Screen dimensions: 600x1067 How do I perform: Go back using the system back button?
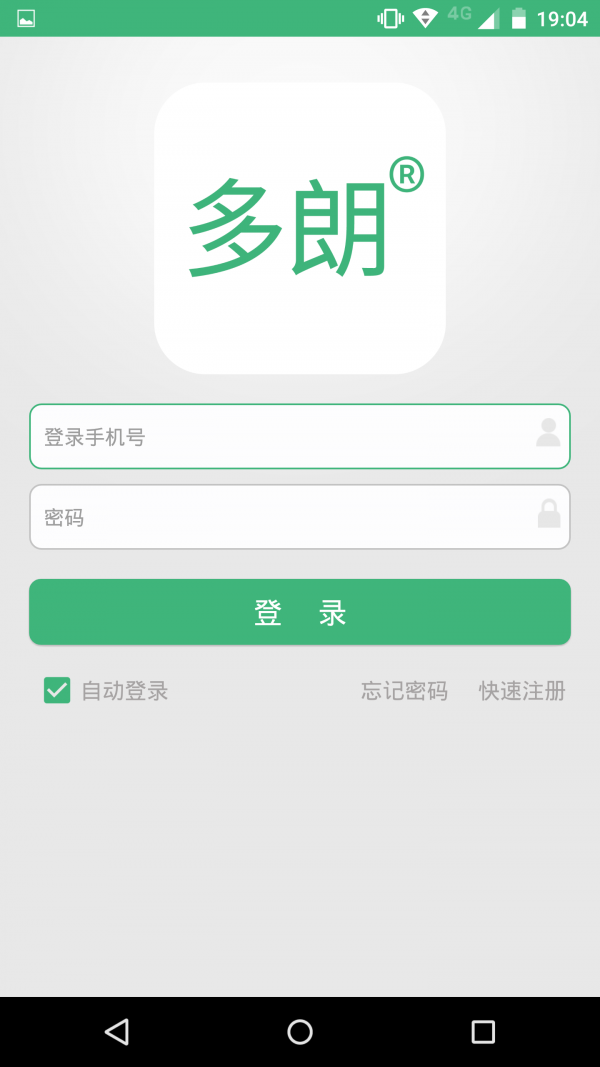(117, 1032)
